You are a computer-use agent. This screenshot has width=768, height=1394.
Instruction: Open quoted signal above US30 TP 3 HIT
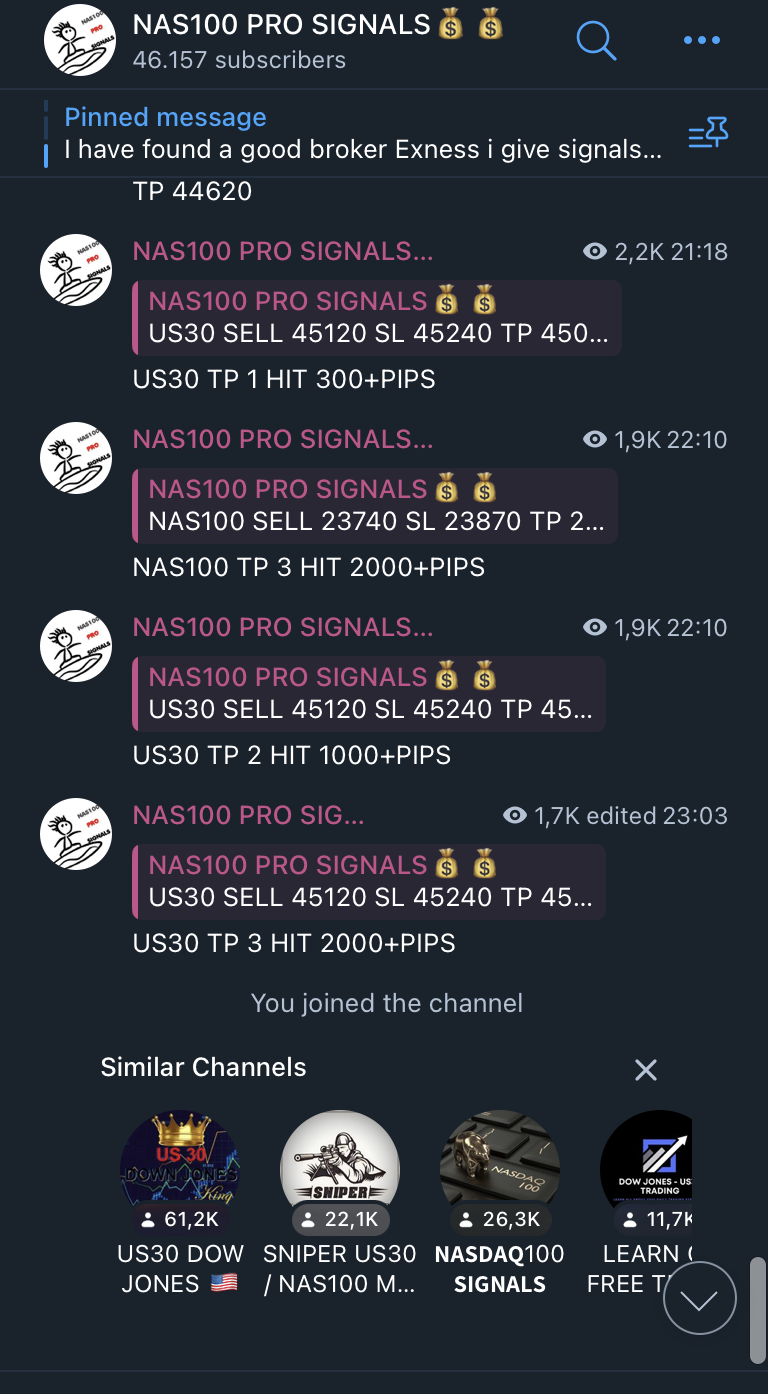pos(369,881)
